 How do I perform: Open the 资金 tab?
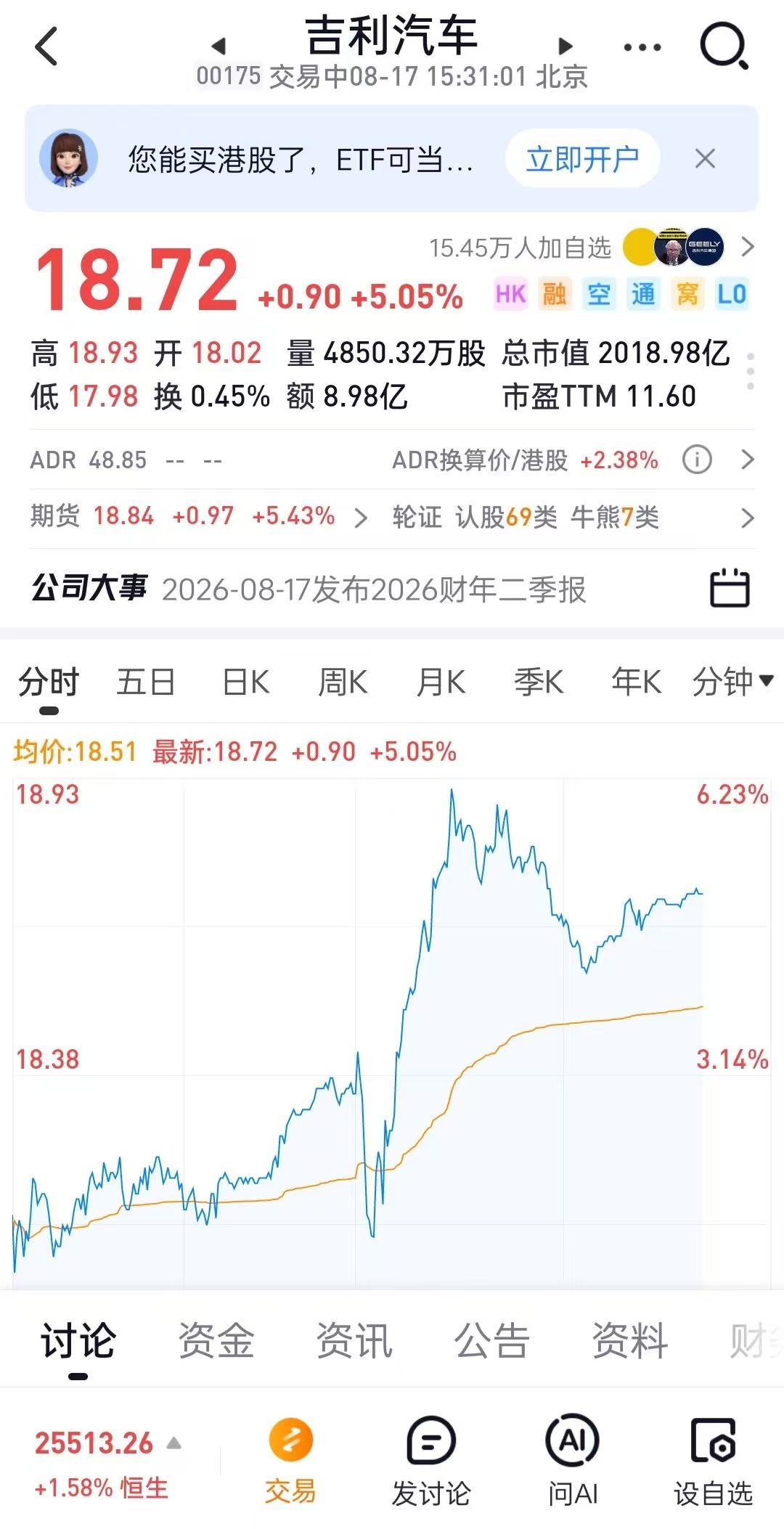(216, 1340)
